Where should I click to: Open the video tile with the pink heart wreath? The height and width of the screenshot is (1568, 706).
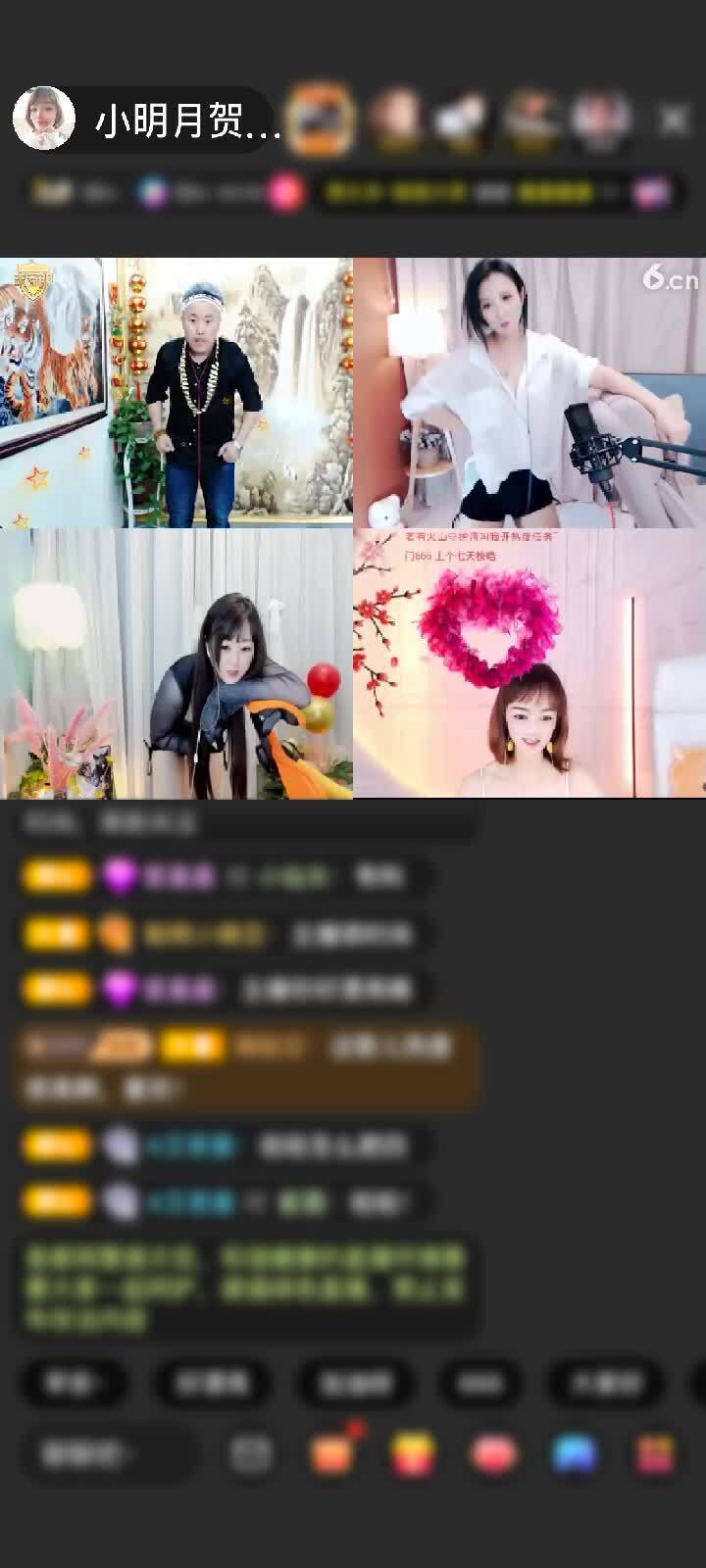pyautogui.click(x=529, y=664)
